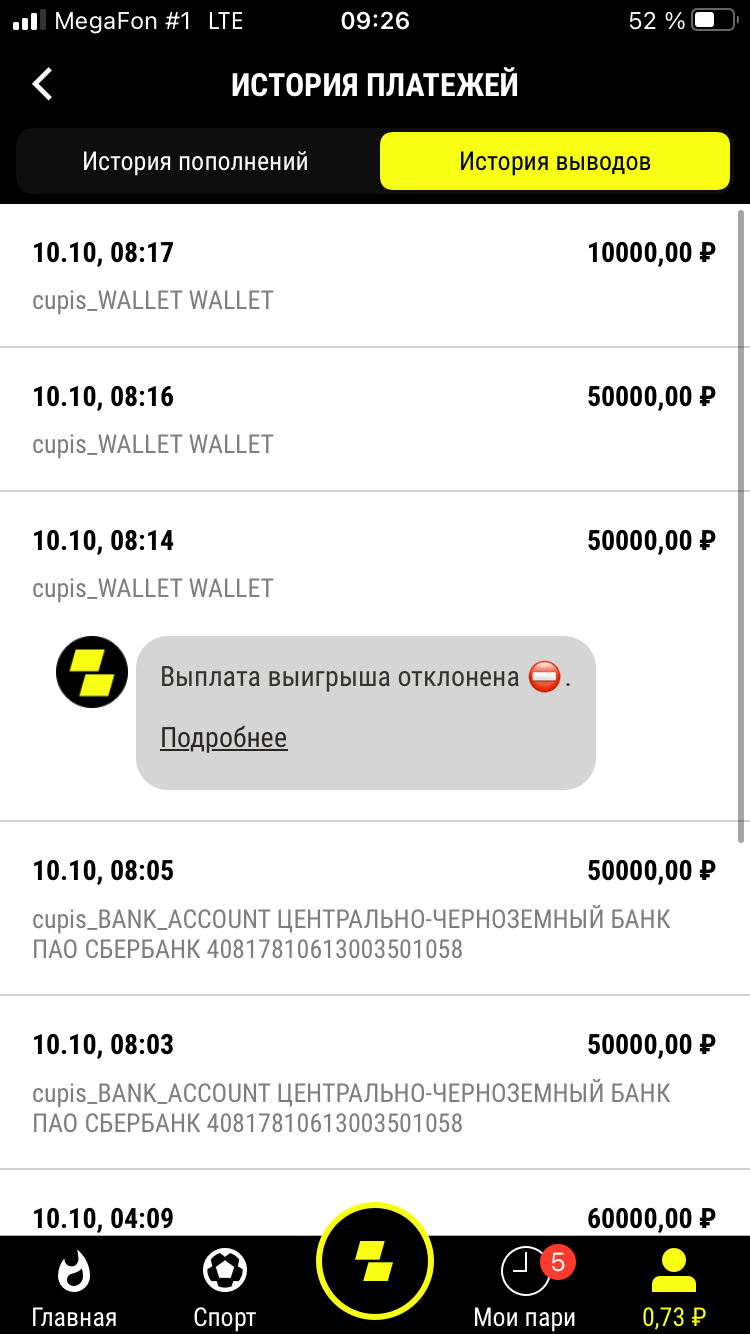Open the Подробнее link about the declined payout

click(x=224, y=738)
